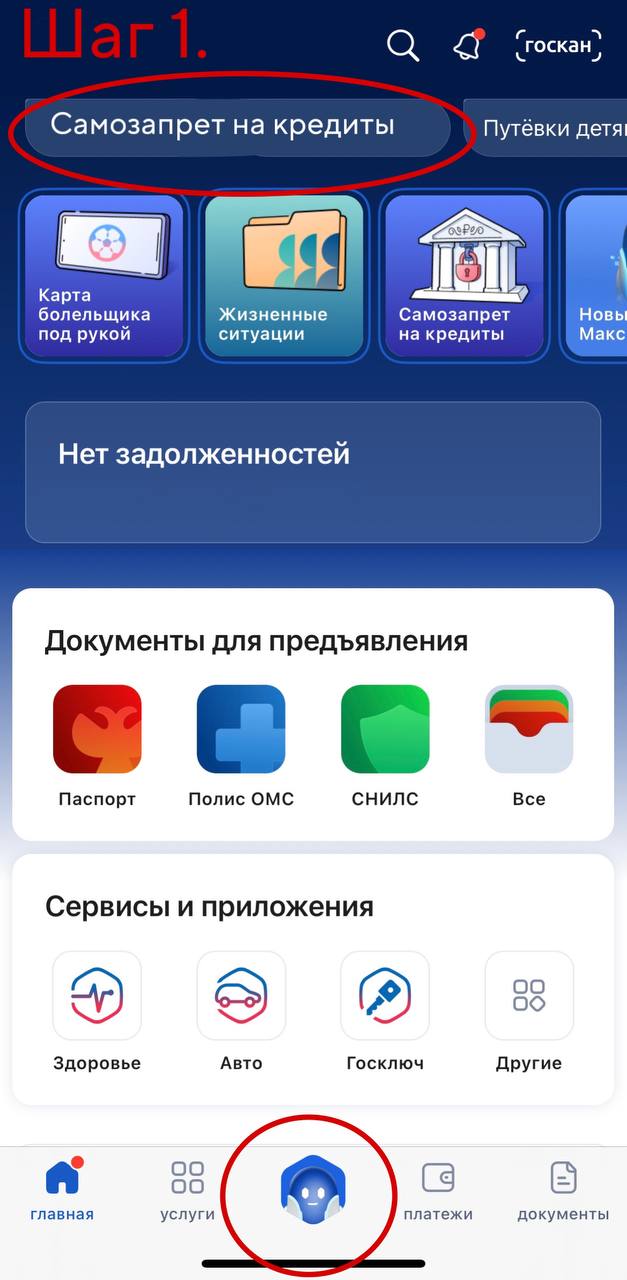Image resolution: width=627 pixels, height=1280 pixels.
Task: Open the robot assistant in bottom bar
Action: (x=312, y=1192)
